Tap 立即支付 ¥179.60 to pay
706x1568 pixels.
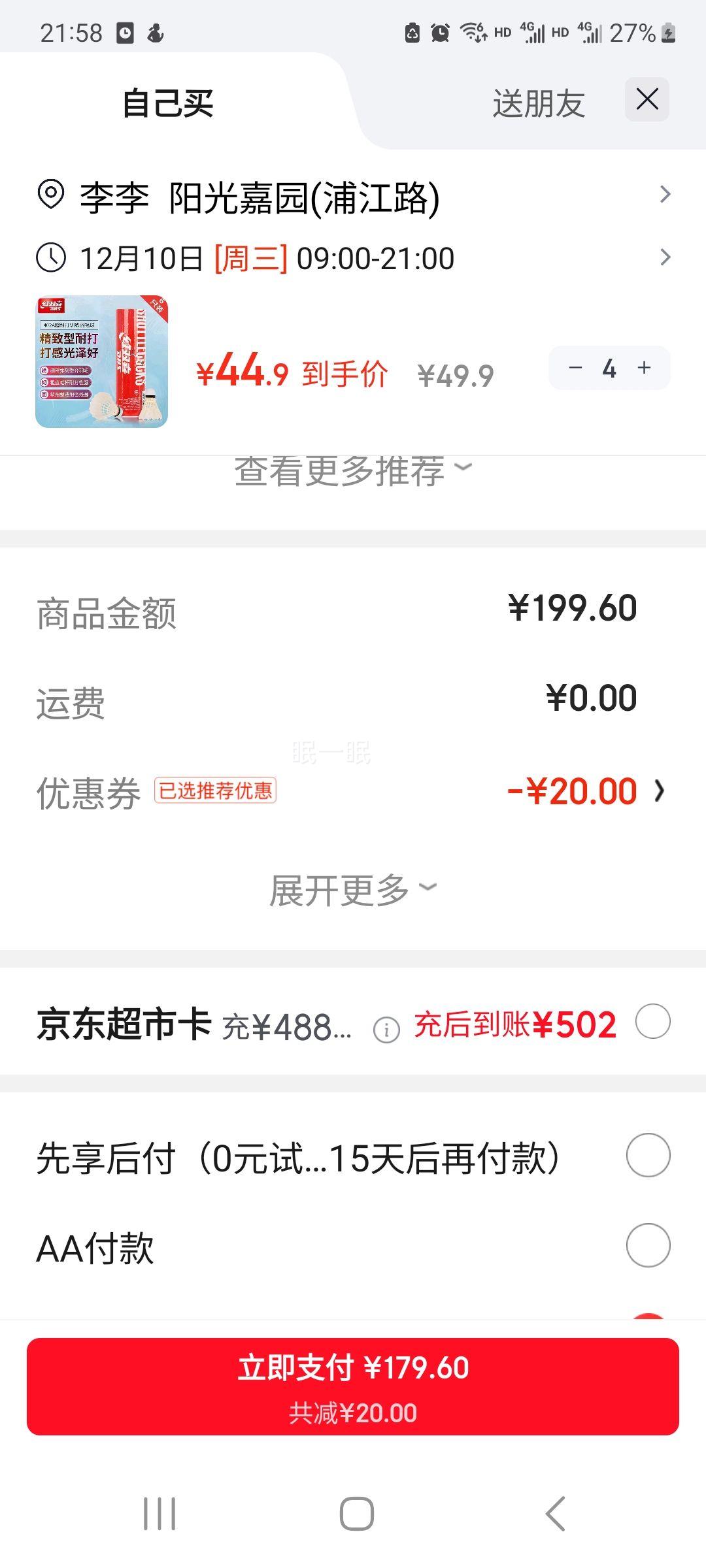(x=353, y=1386)
